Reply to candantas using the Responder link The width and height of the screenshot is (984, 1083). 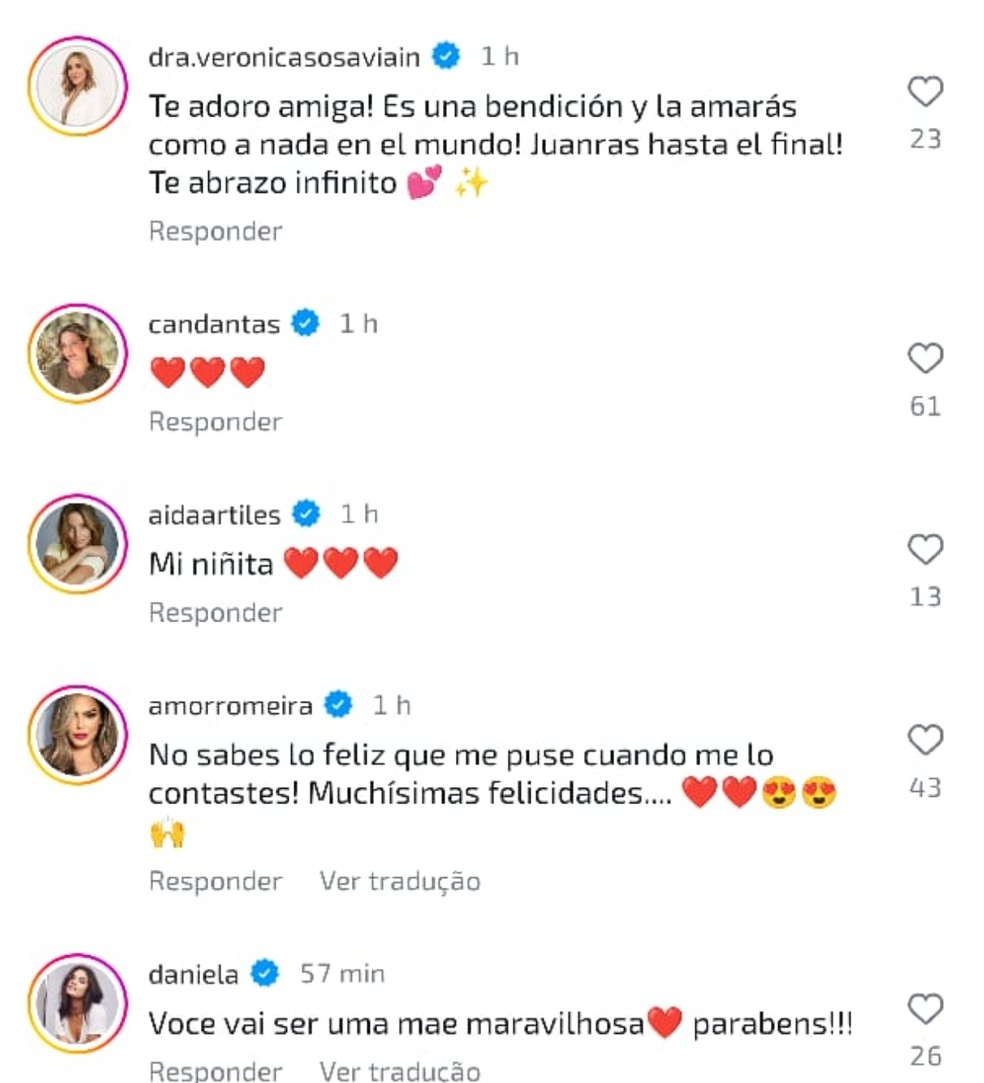[x=214, y=421]
